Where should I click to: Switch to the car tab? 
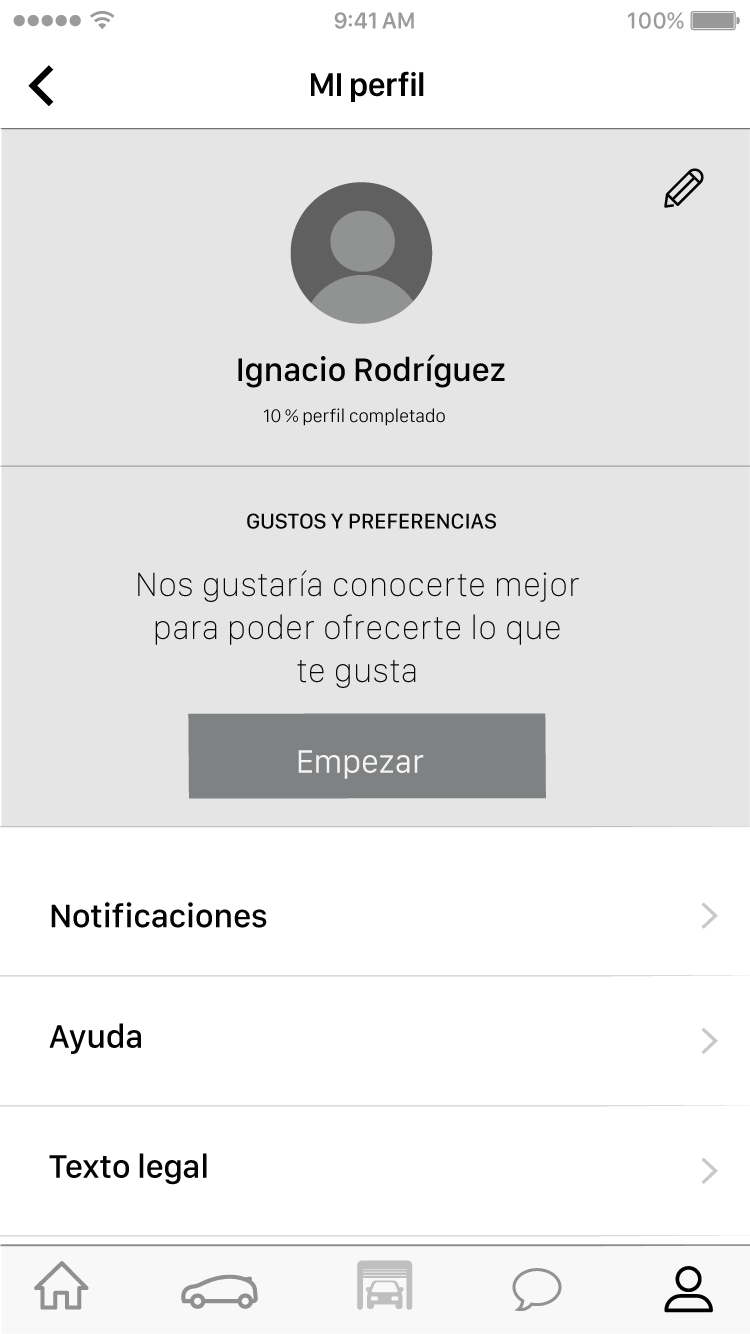(x=220, y=1290)
